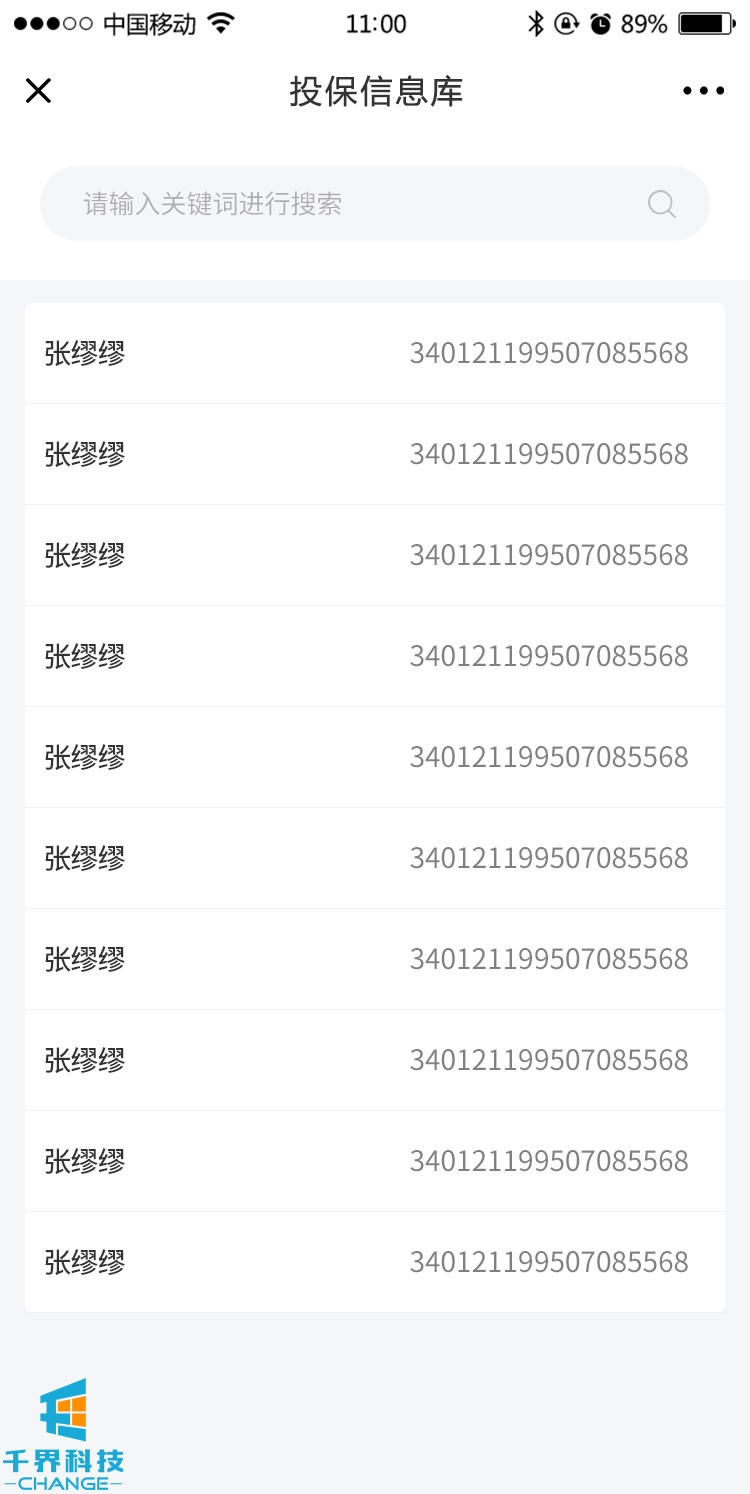Viewport: 750px width, 1494px height.
Task: Tap the magnifier search icon
Action: [662, 204]
